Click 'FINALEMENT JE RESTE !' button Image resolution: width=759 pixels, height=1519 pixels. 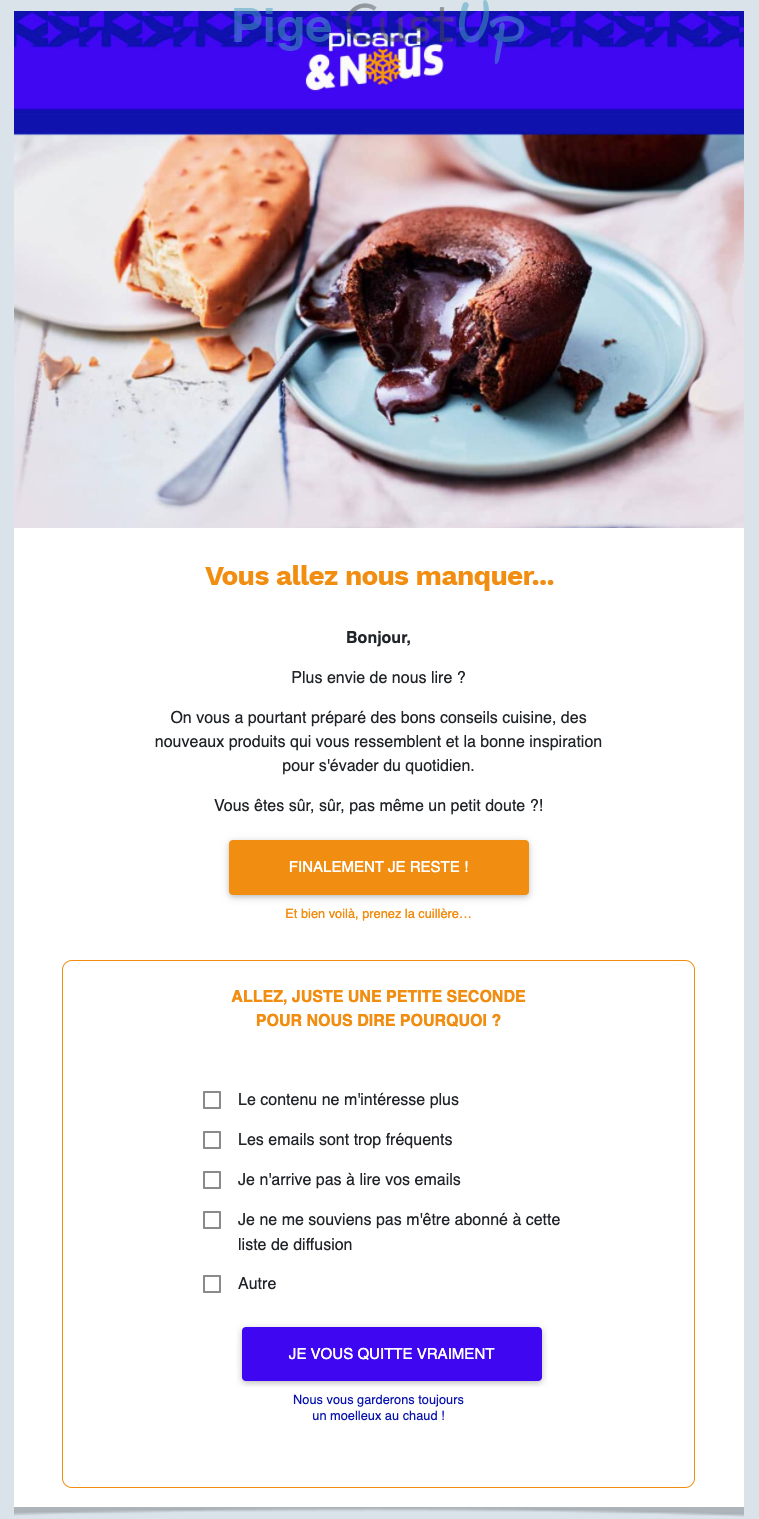point(378,867)
